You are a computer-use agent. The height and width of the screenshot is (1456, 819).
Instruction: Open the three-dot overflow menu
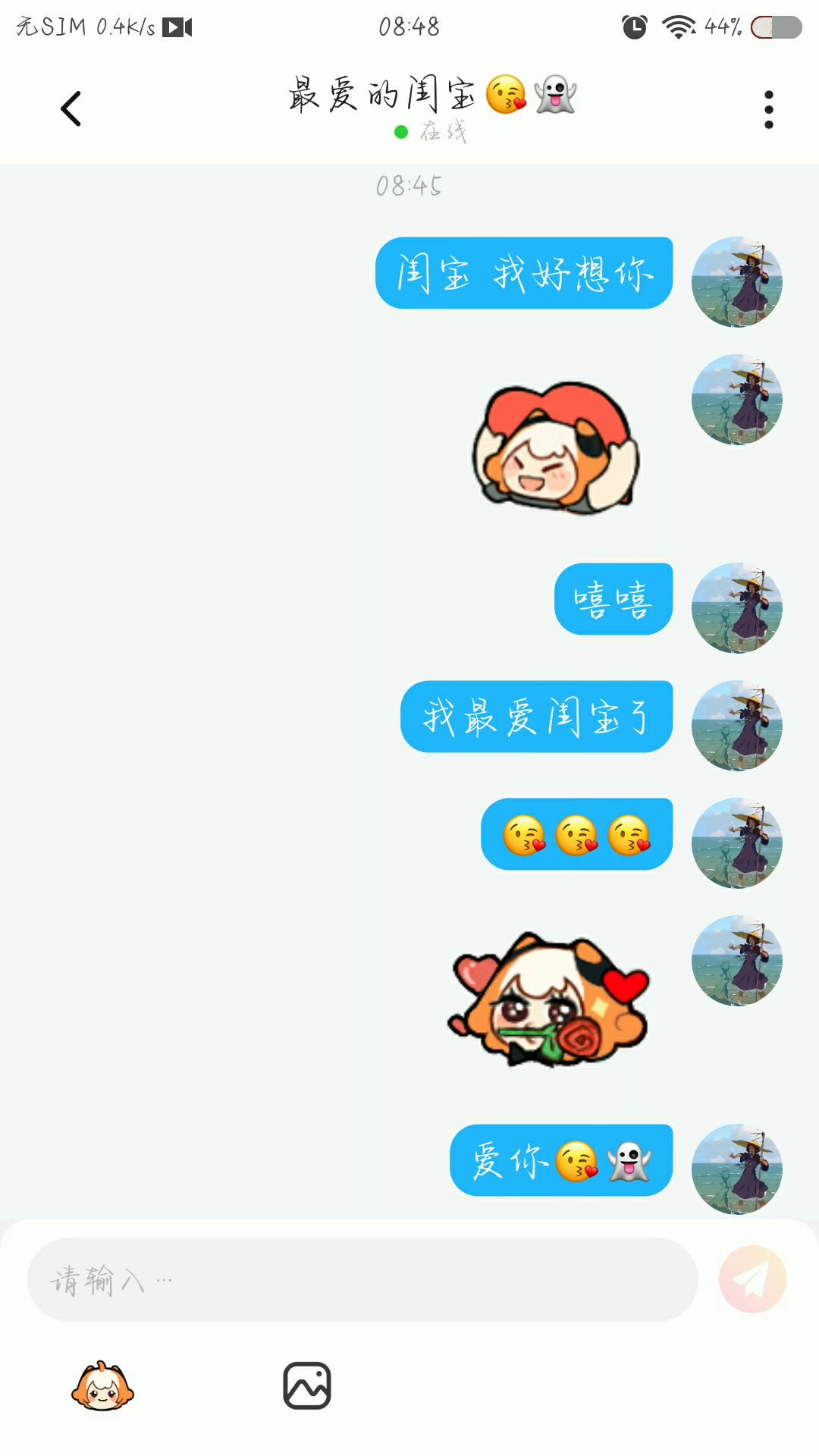point(768,110)
